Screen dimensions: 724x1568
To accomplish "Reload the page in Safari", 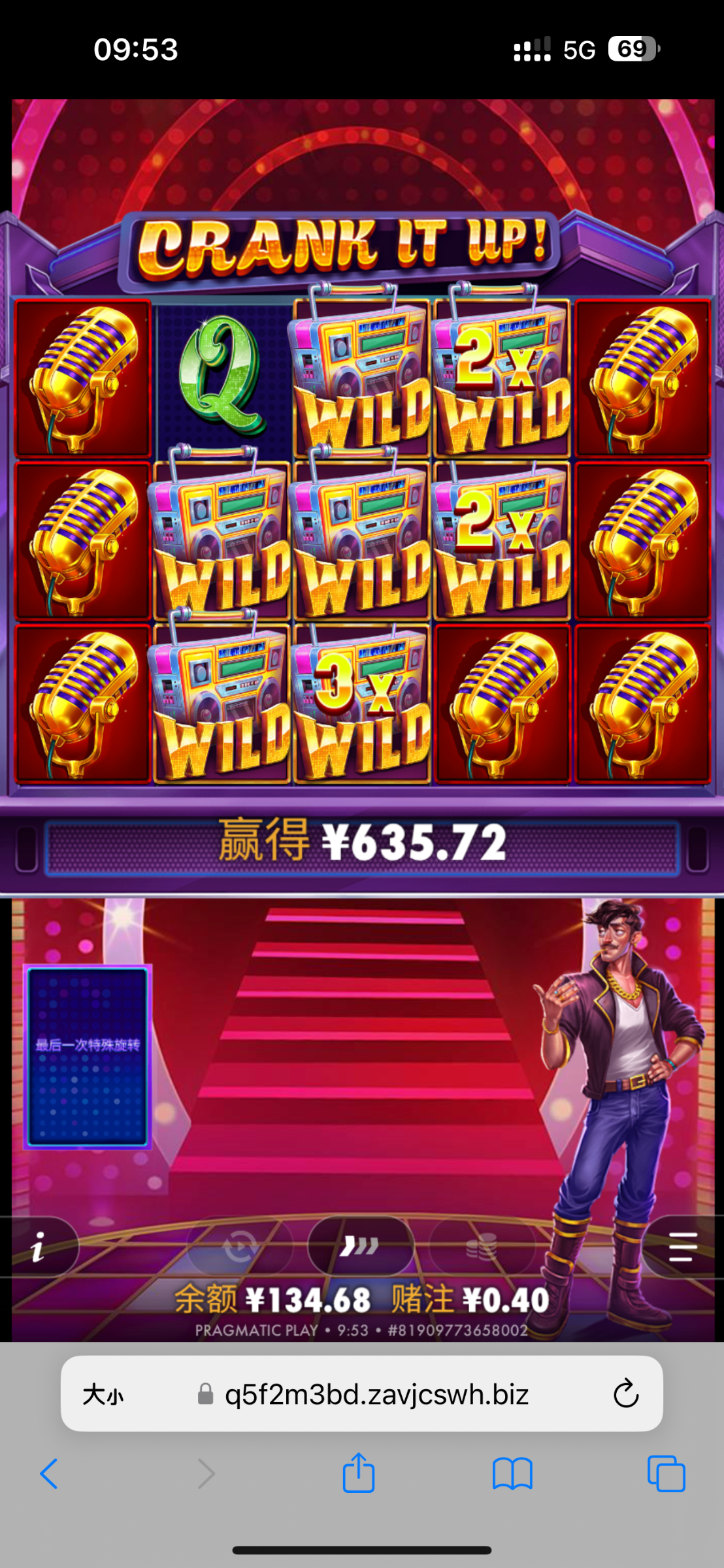I will (x=625, y=1395).
